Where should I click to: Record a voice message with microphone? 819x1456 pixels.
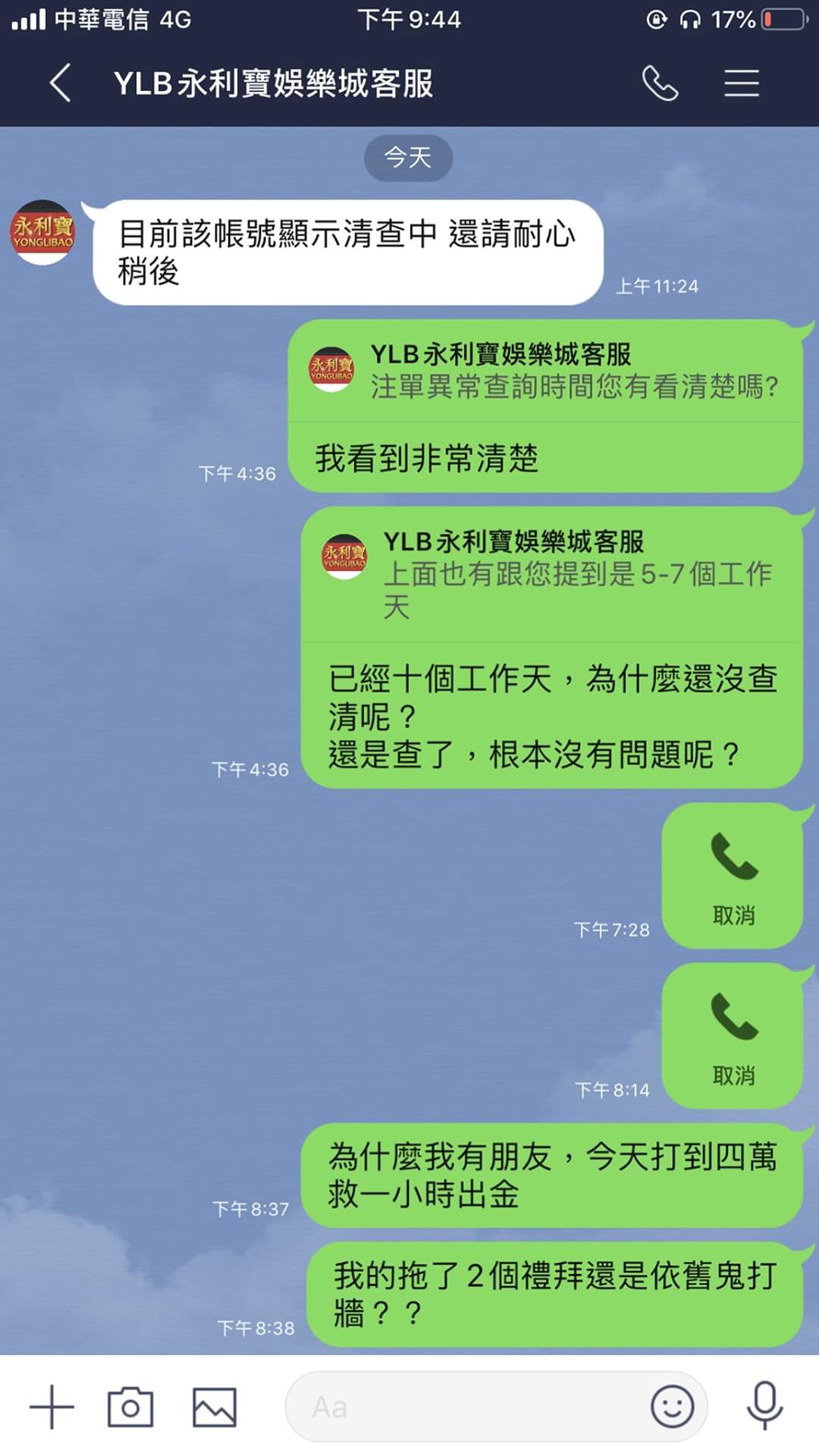click(764, 1406)
